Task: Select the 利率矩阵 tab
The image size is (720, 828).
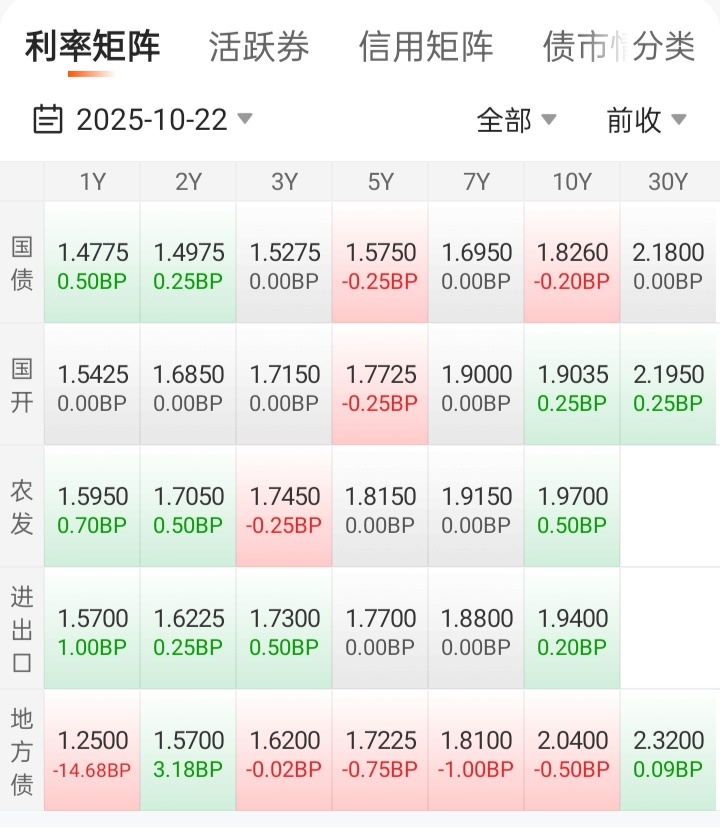Action: coord(92,46)
